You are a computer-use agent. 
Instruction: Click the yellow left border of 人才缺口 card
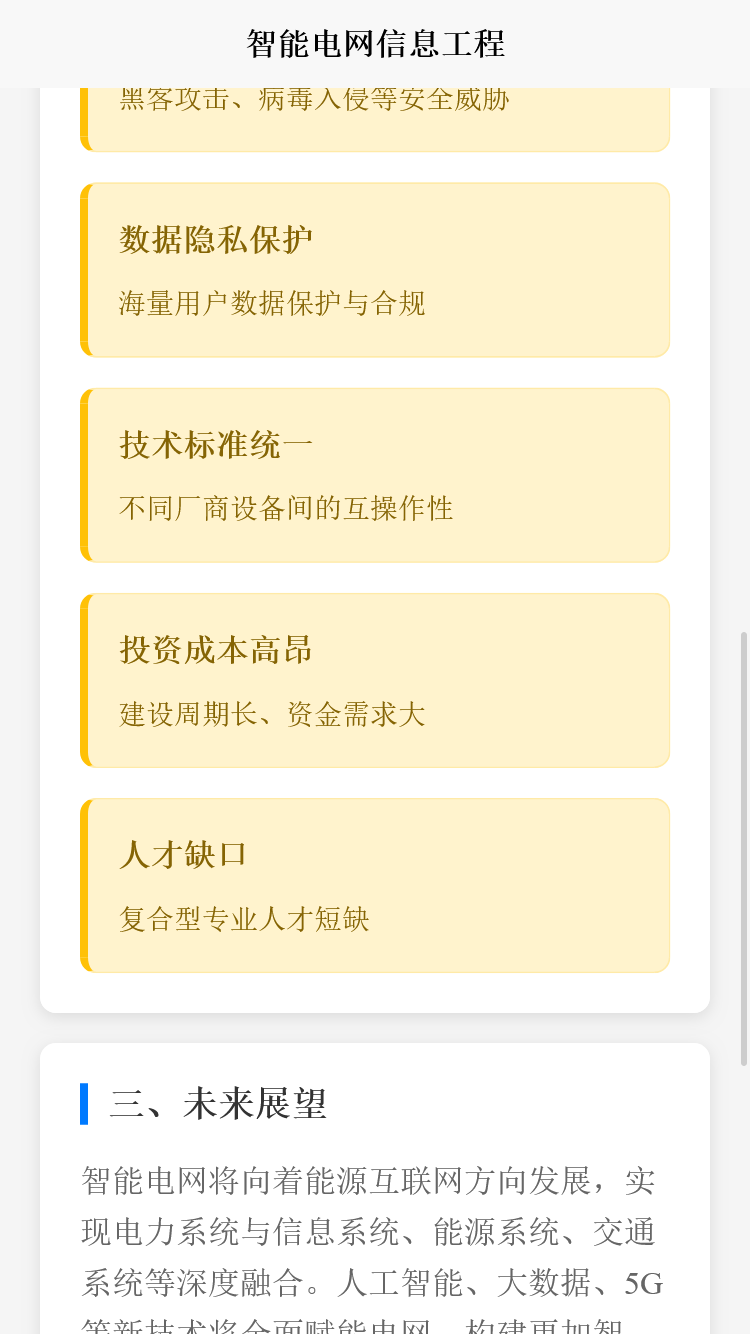click(84, 884)
